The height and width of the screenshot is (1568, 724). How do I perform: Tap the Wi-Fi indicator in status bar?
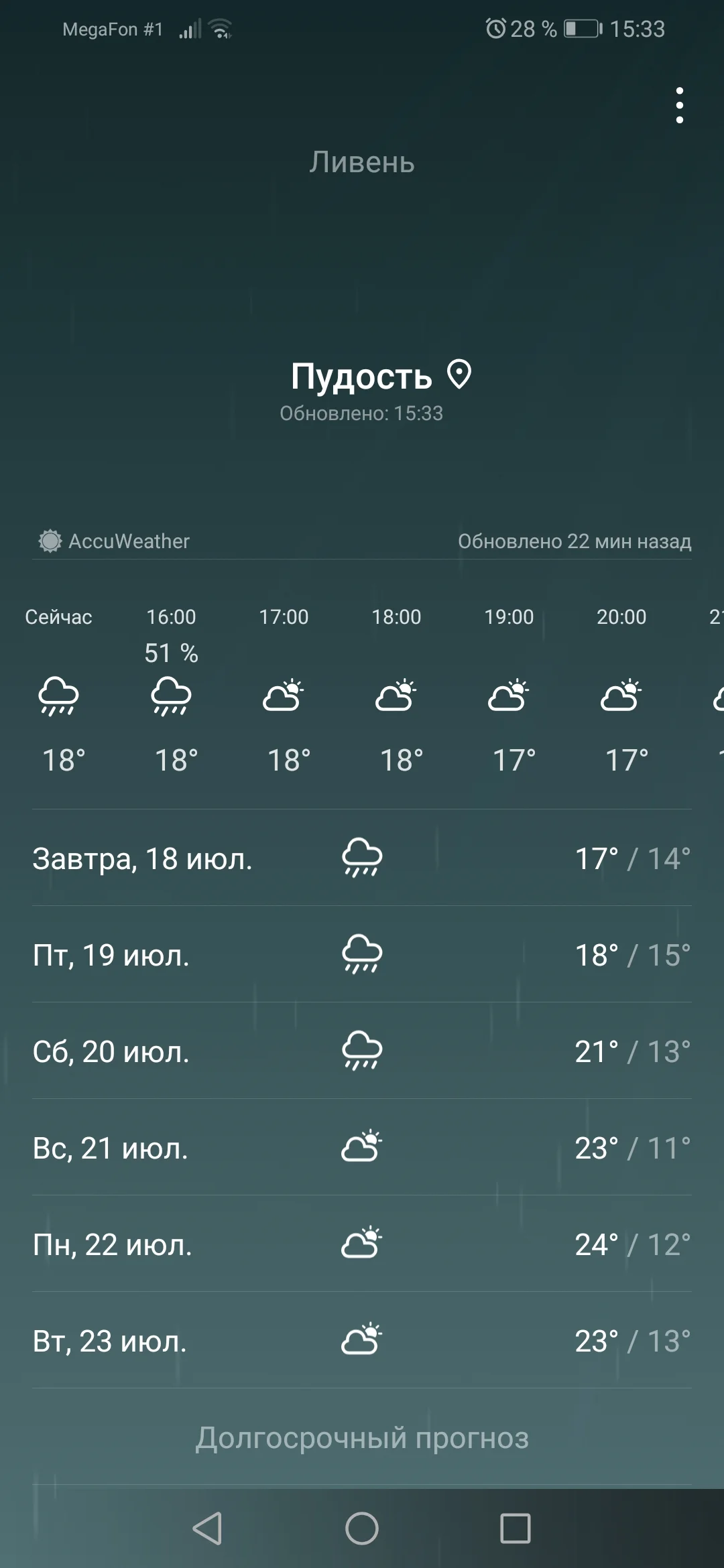[x=219, y=28]
